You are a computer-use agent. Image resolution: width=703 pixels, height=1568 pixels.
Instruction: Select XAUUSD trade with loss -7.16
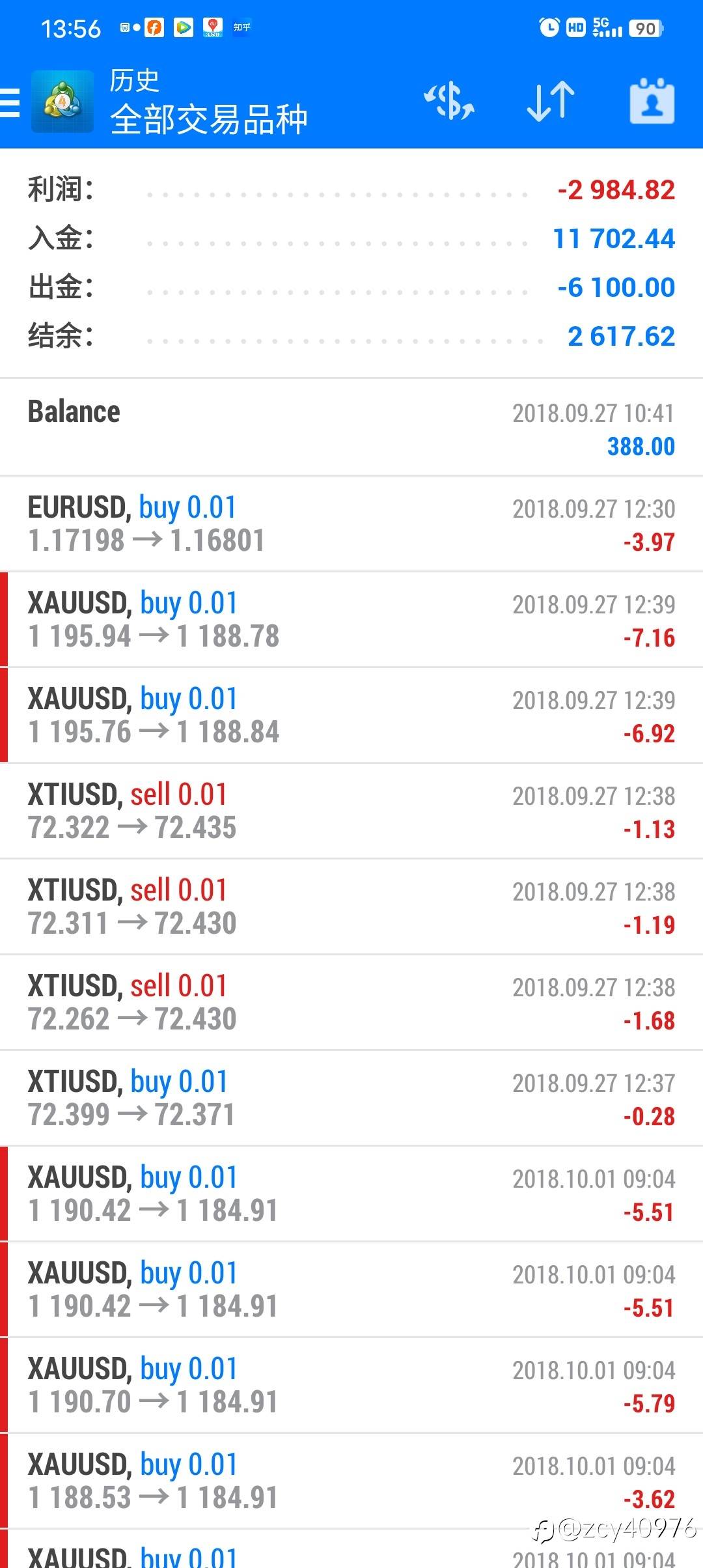(x=351, y=620)
